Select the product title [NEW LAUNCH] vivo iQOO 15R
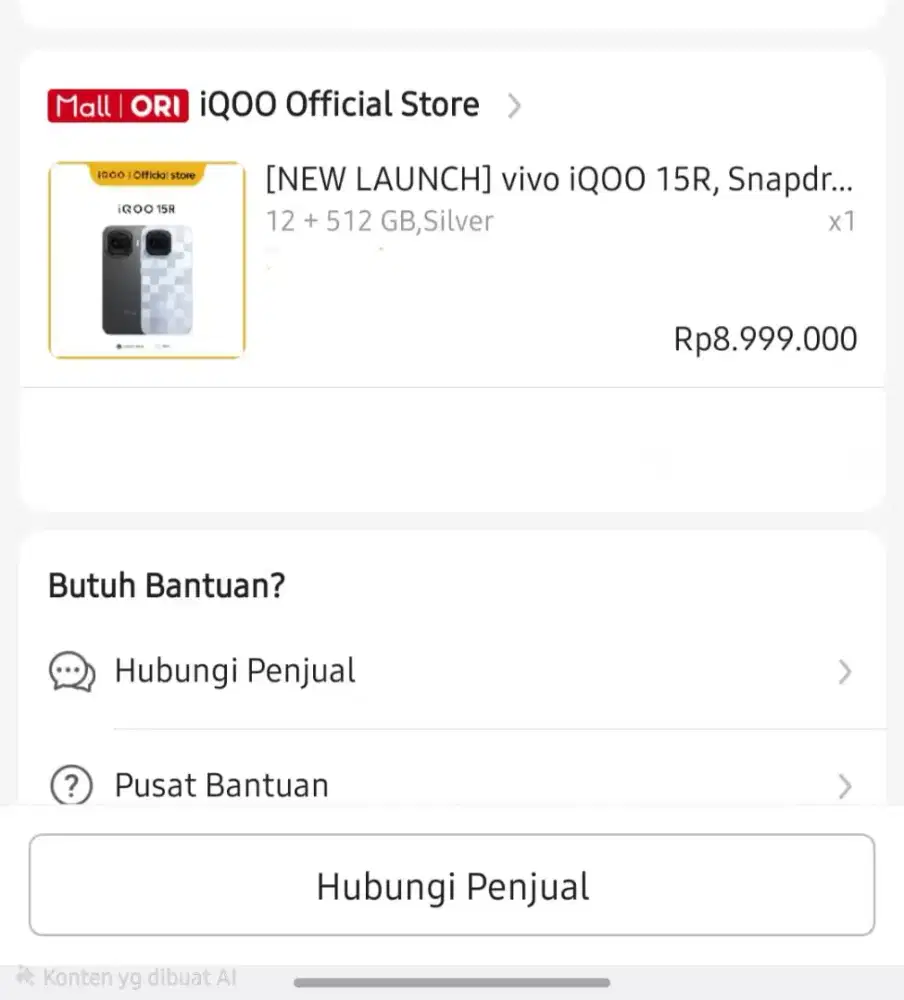Viewport: 904px width, 1000px height. tap(558, 179)
